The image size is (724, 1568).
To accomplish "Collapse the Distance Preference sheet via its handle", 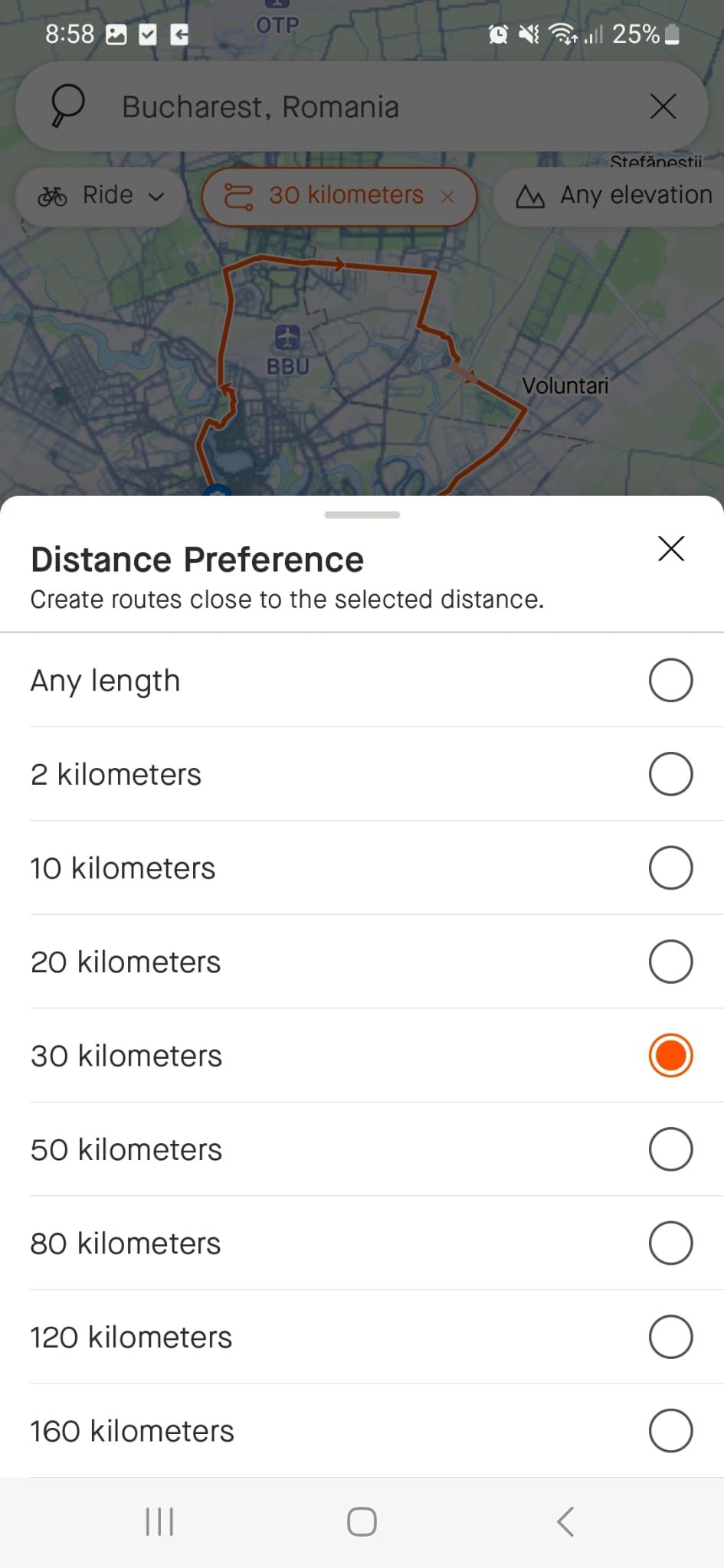I will tap(362, 514).
